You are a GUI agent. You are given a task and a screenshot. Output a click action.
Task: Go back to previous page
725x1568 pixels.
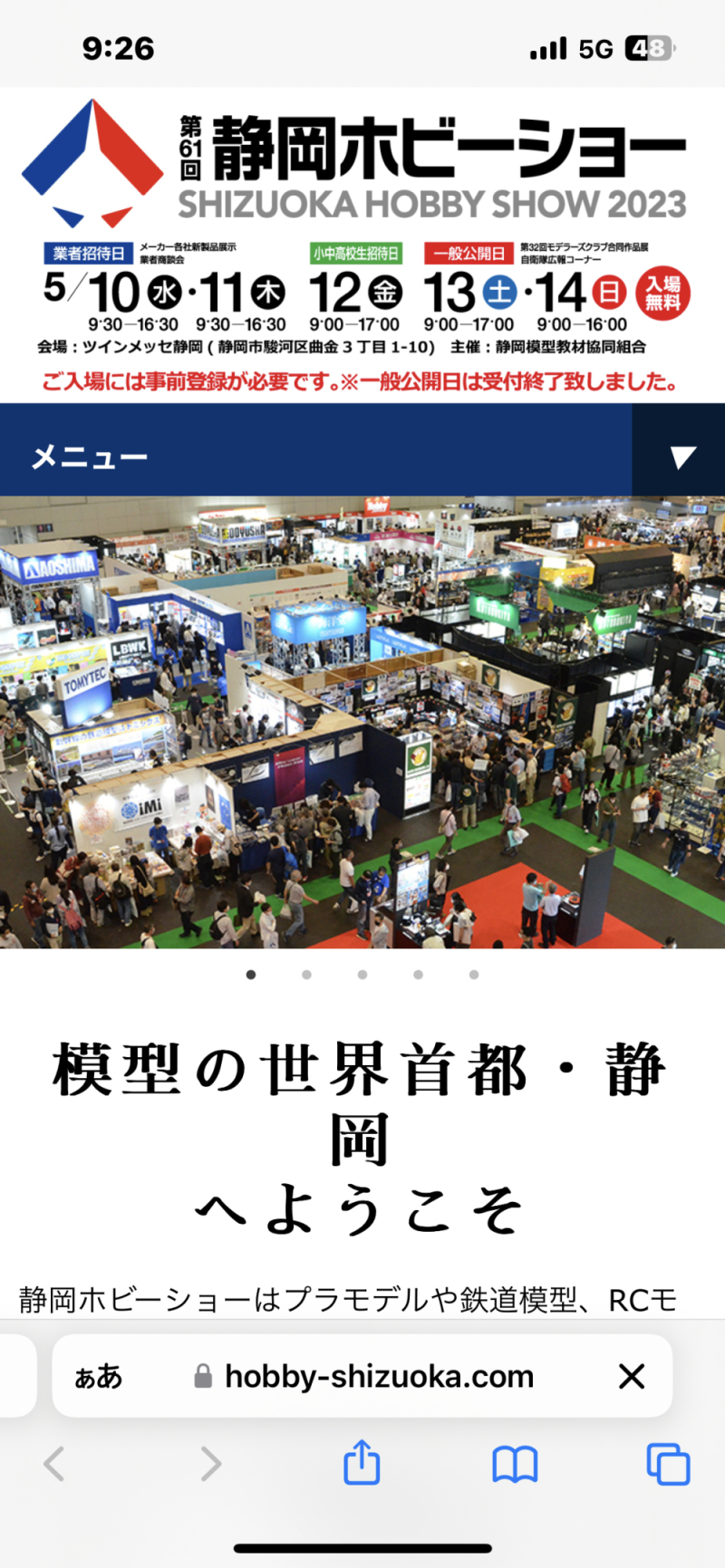(x=55, y=1464)
